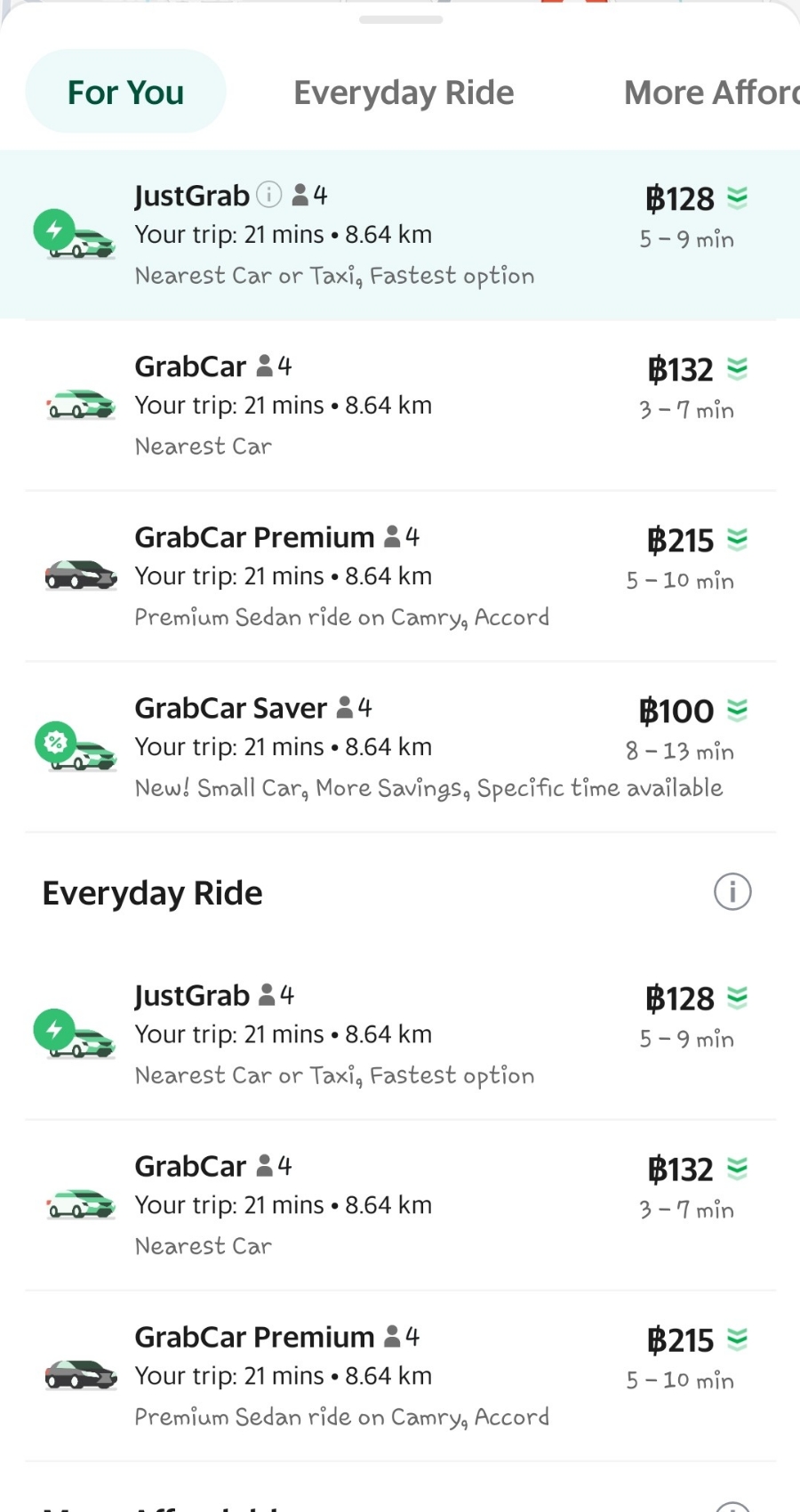The height and width of the screenshot is (1512, 800).
Task: Select the highlighted JustGrab ride at top
Action: pos(400,235)
